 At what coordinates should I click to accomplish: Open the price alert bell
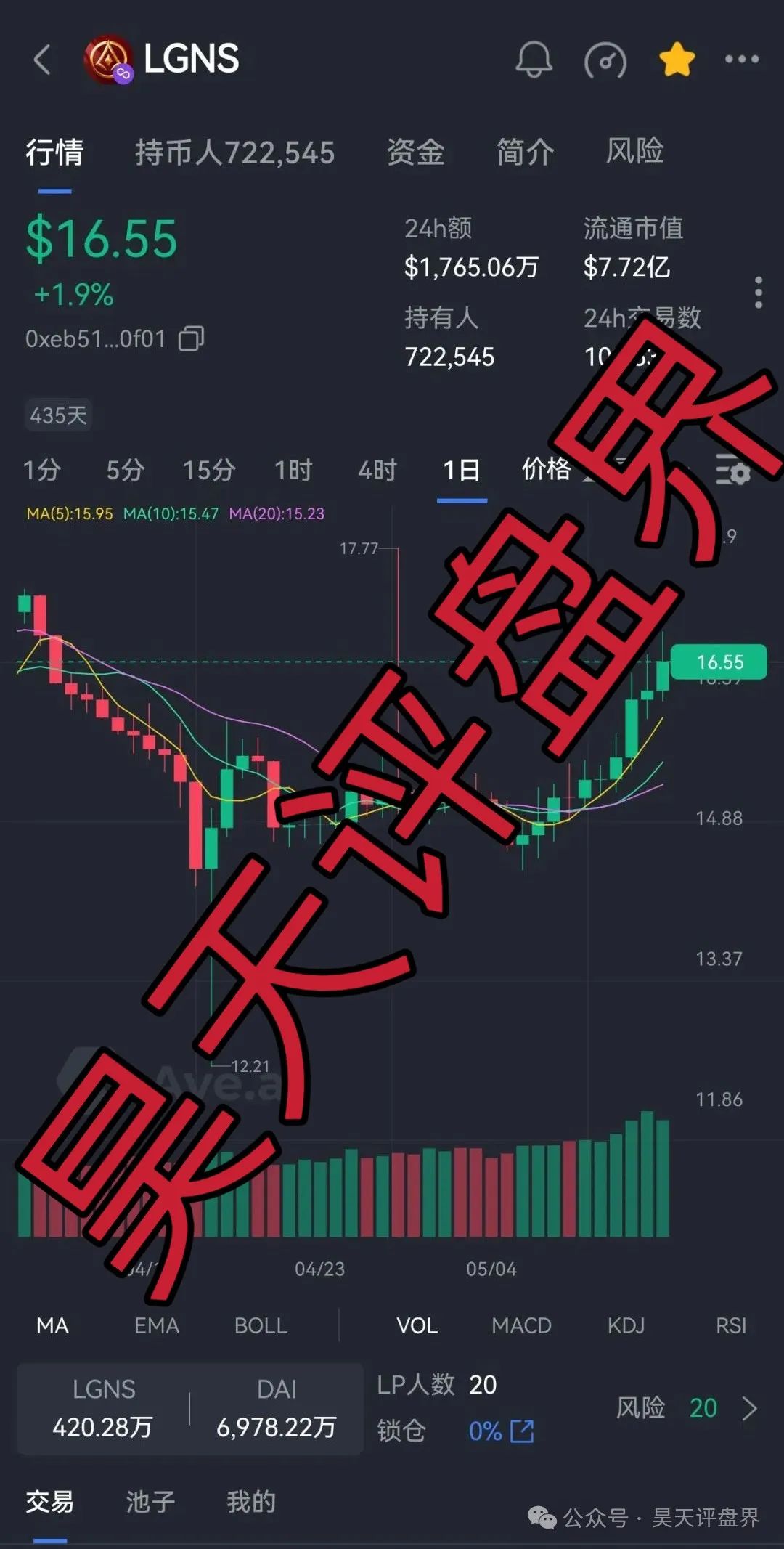click(x=534, y=60)
